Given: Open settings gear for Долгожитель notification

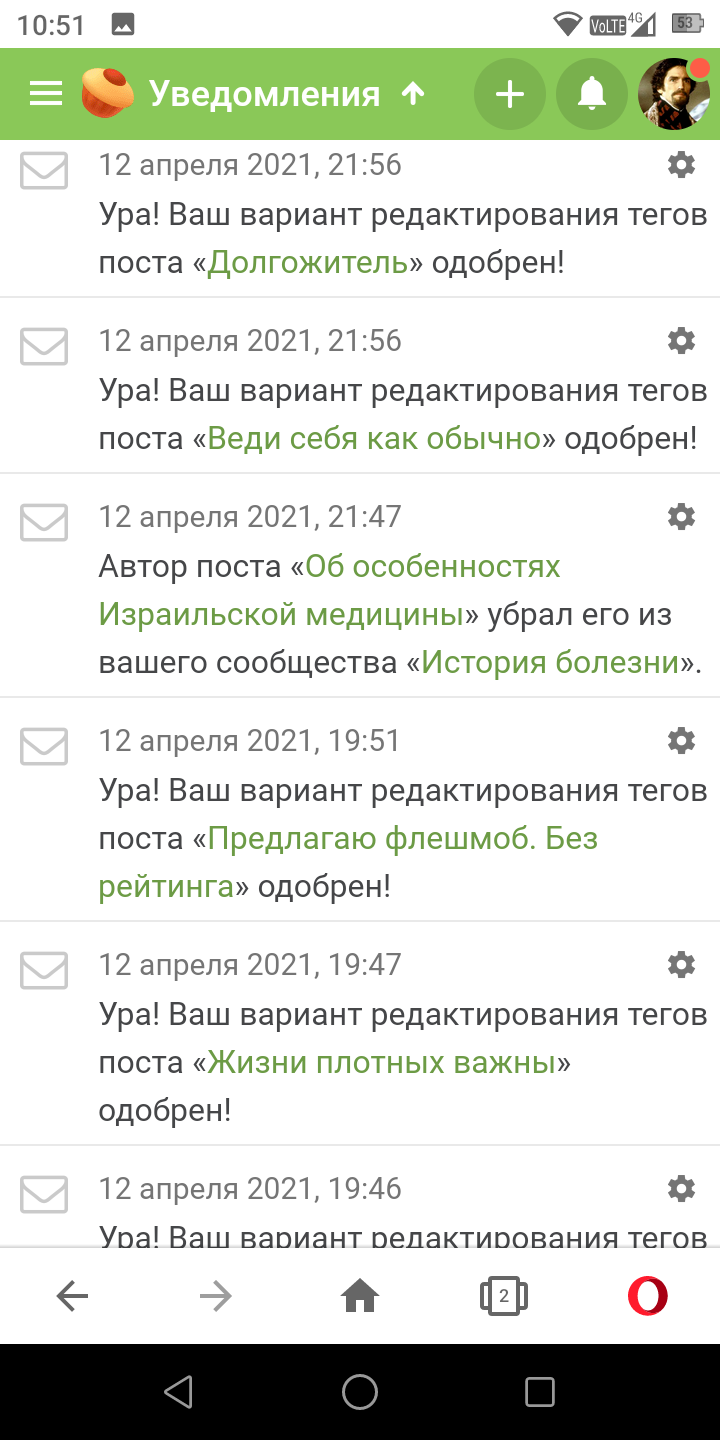Looking at the screenshot, I should click(681, 165).
